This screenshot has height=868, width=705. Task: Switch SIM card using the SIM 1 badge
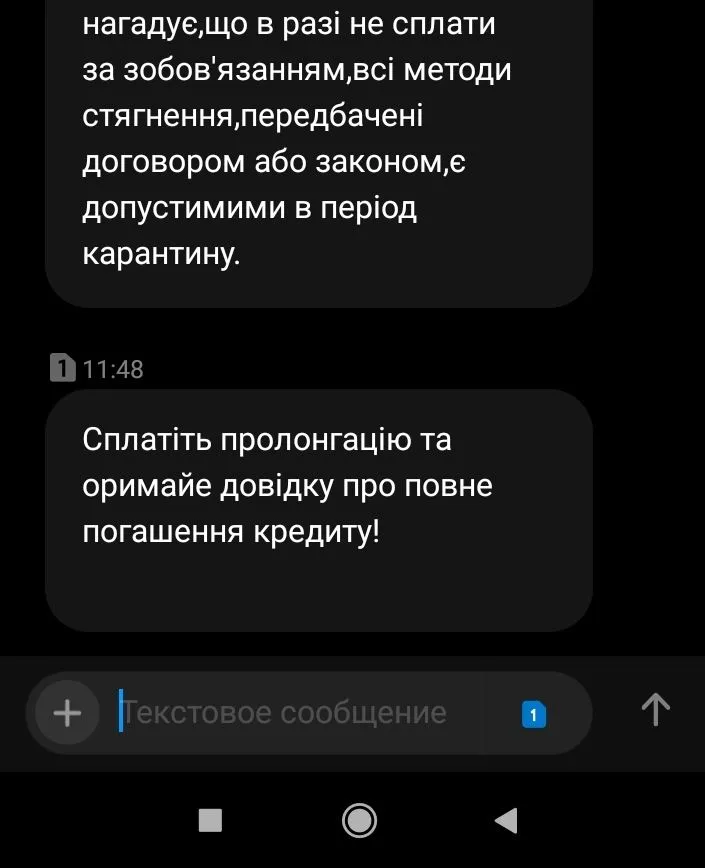534,714
